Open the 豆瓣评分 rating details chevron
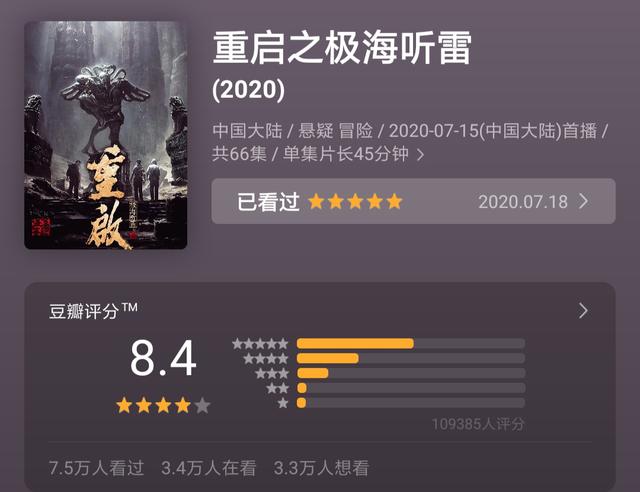Viewport: 640px width, 492px height. [584, 311]
